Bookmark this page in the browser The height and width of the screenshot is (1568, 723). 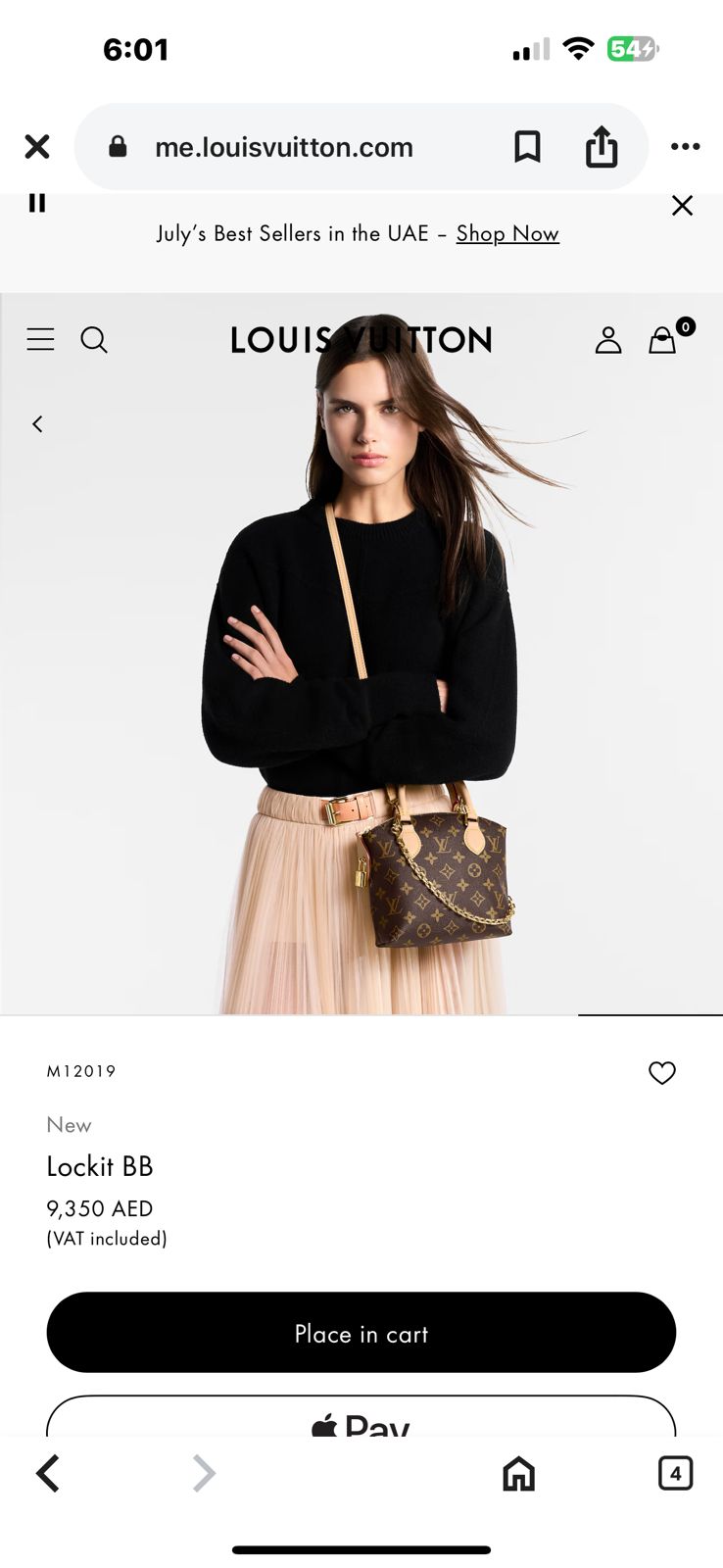pos(527,147)
